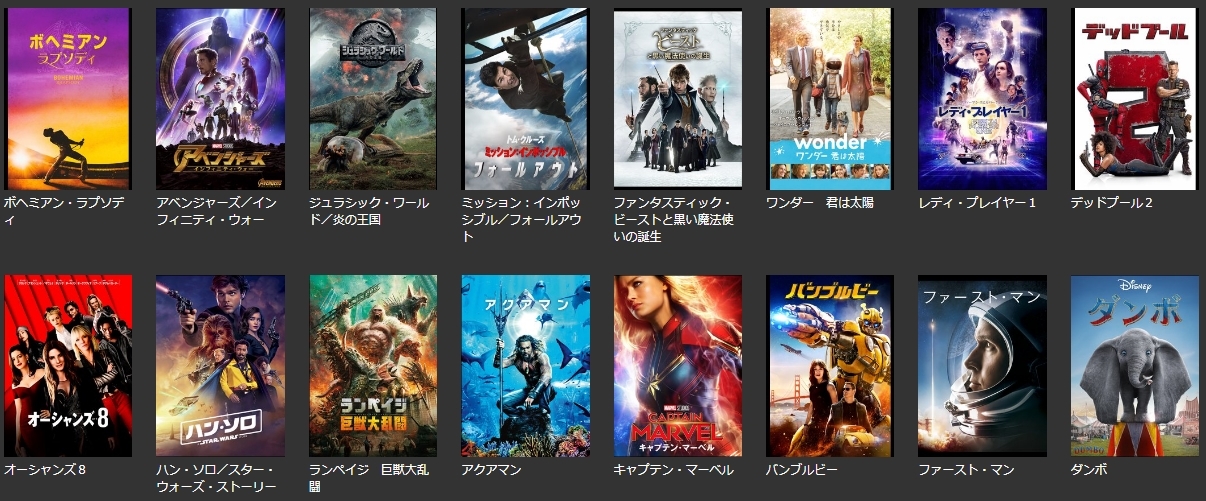Screen dimensions: 1206x501
Task: Open ファンタスティック・ビーストと黒い魔法使いの誕生
Action: (677, 99)
